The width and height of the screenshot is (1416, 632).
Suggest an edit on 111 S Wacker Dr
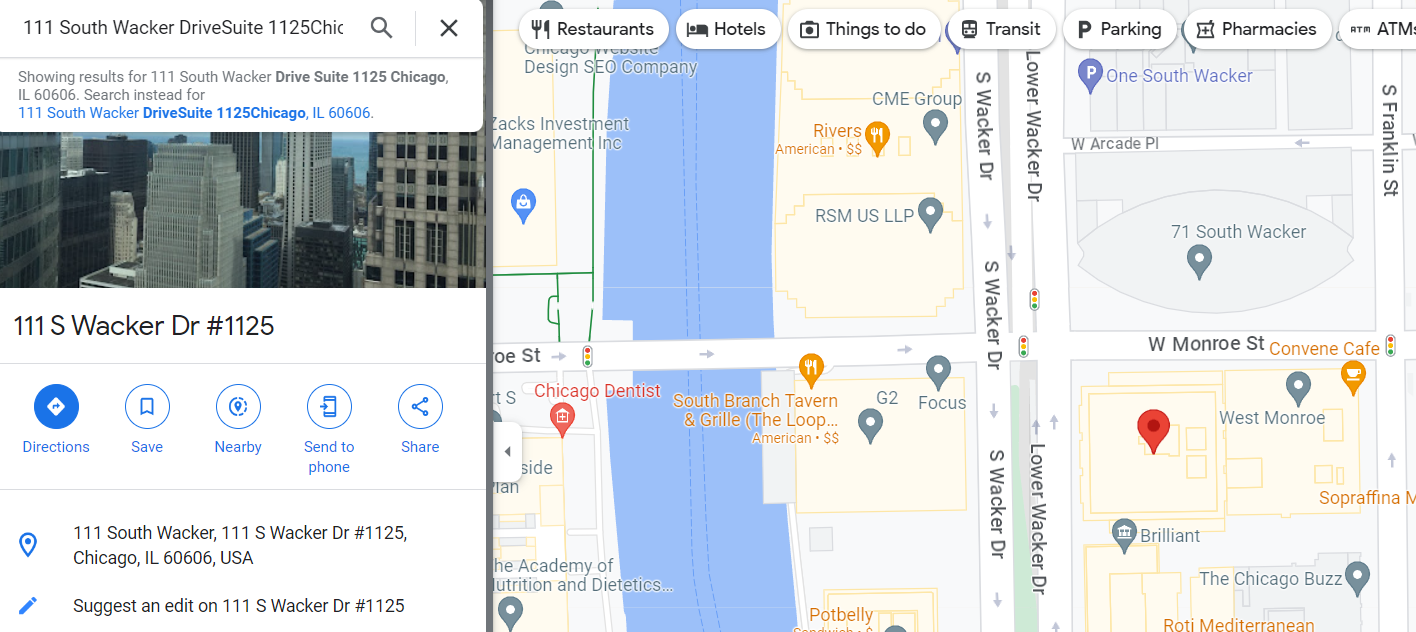(x=238, y=605)
